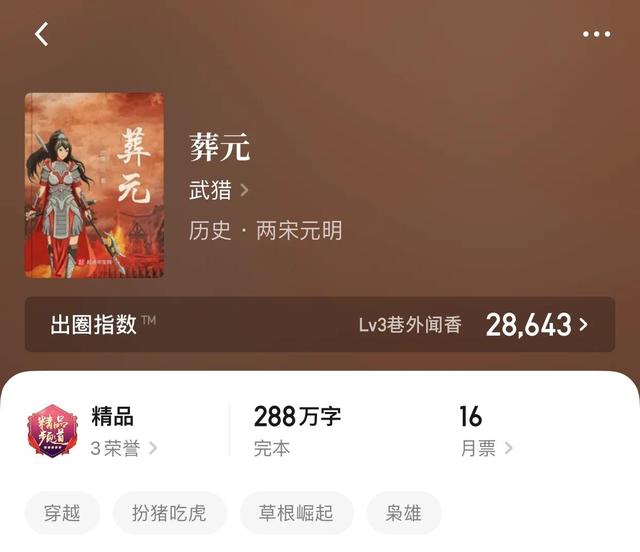Go back using the top-left arrow
This screenshot has height=552, width=640.
(x=41, y=34)
